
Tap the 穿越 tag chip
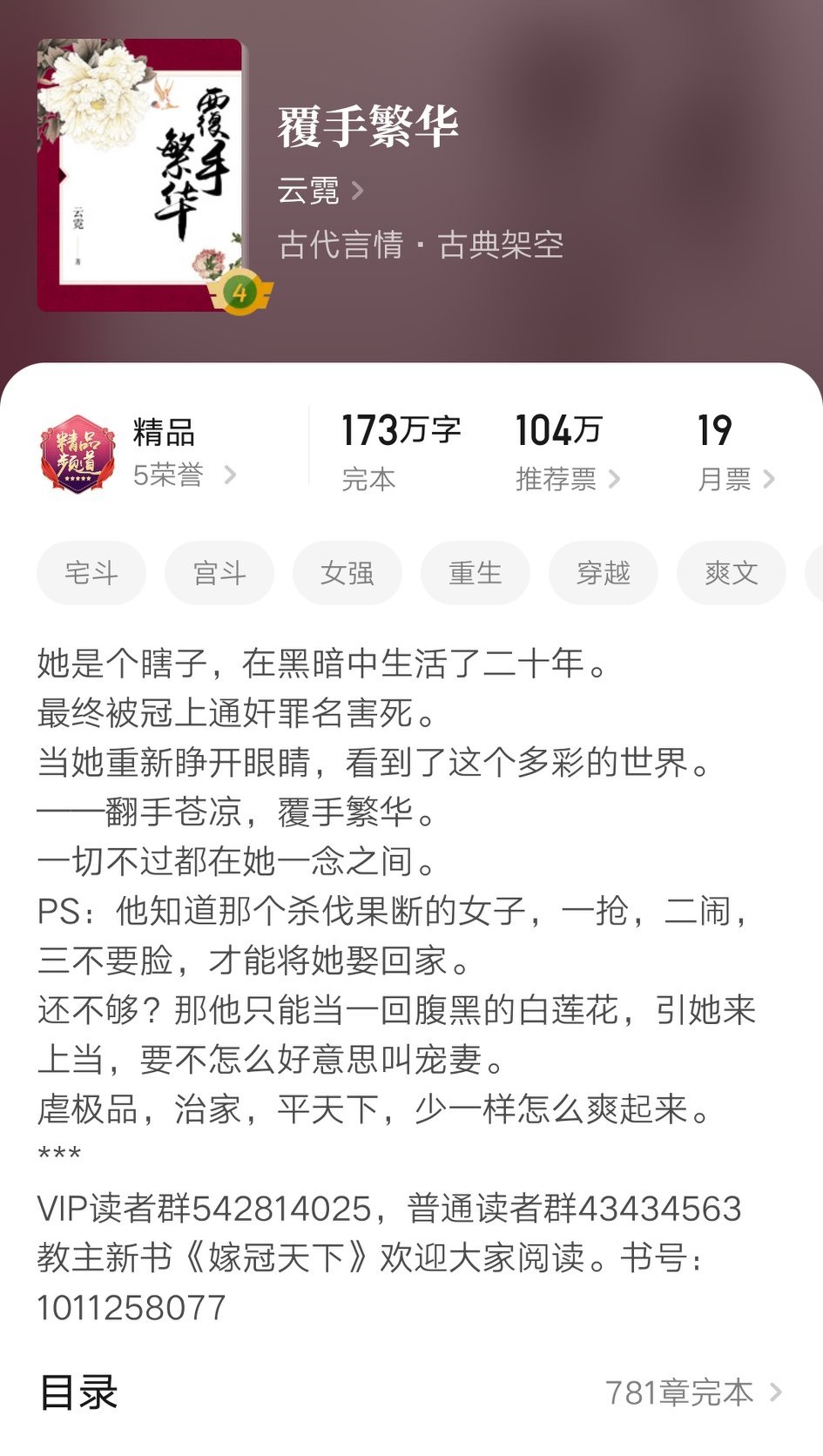603,573
